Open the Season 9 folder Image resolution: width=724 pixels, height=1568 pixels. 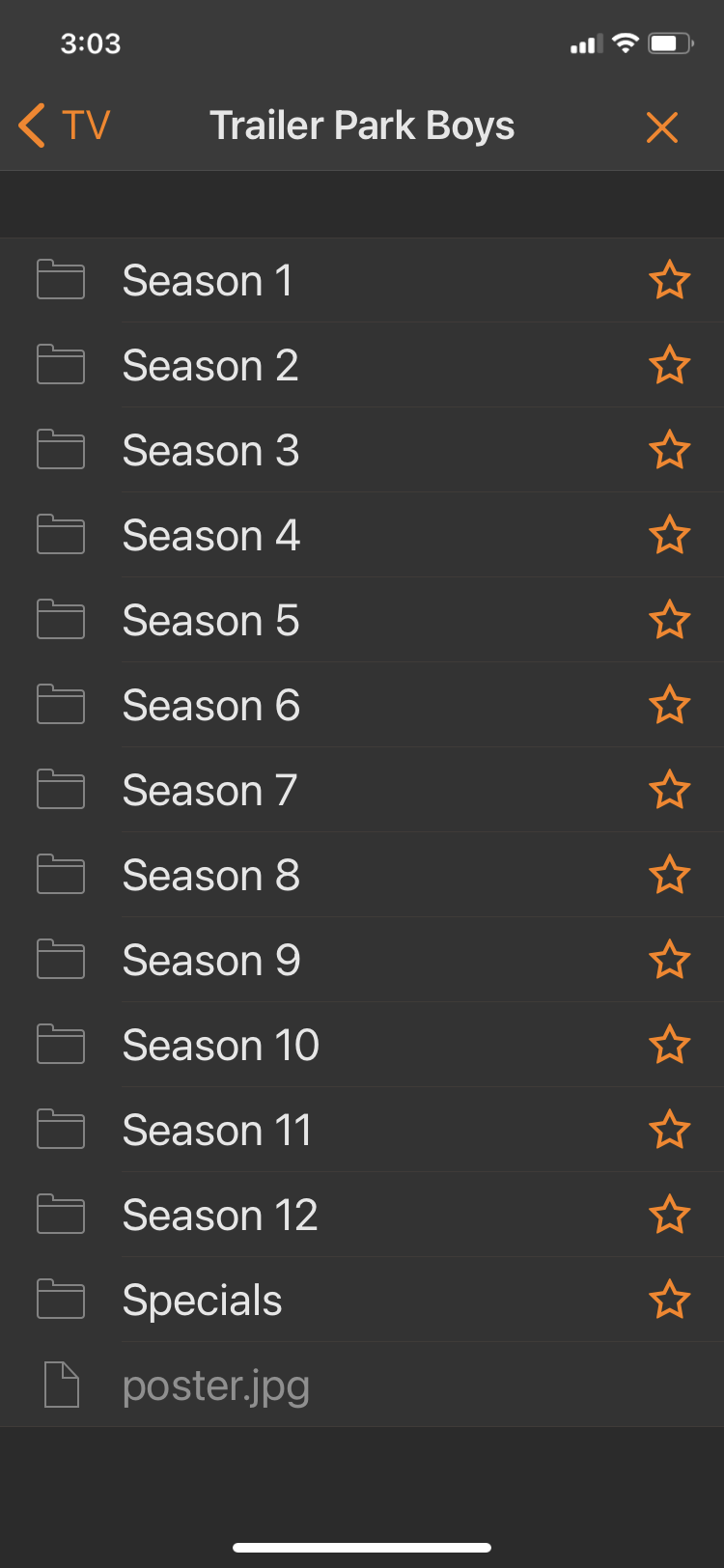click(211, 961)
